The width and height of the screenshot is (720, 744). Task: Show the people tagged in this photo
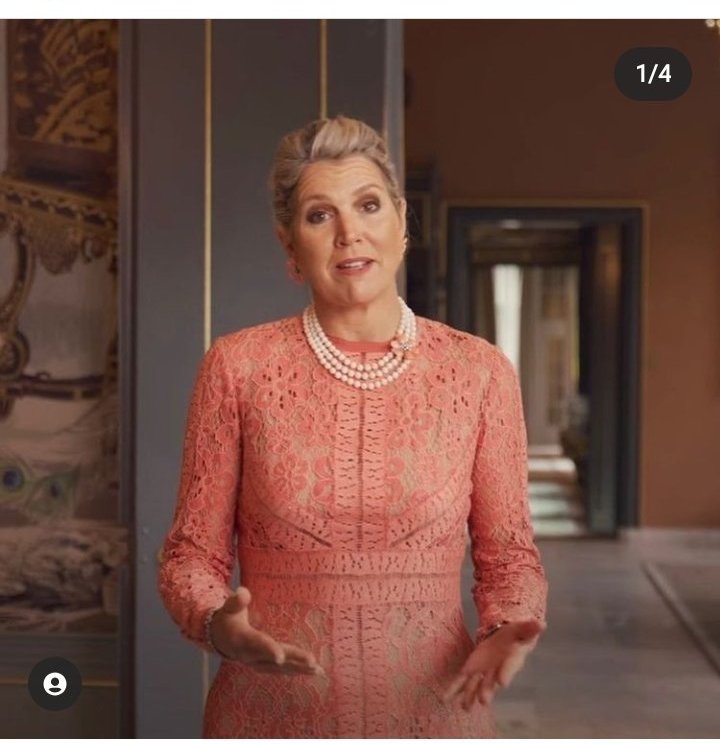[55, 684]
